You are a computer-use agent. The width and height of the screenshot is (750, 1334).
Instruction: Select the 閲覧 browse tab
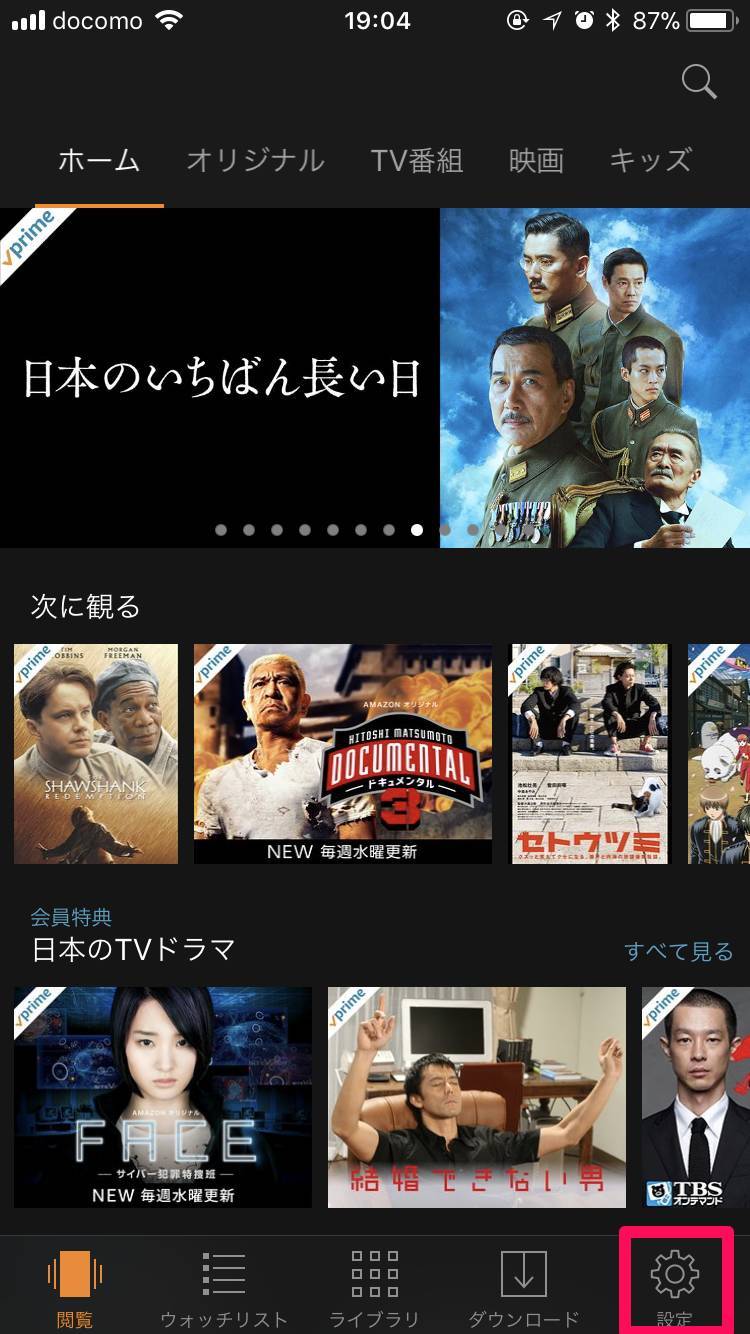(x=75, y=1288)
